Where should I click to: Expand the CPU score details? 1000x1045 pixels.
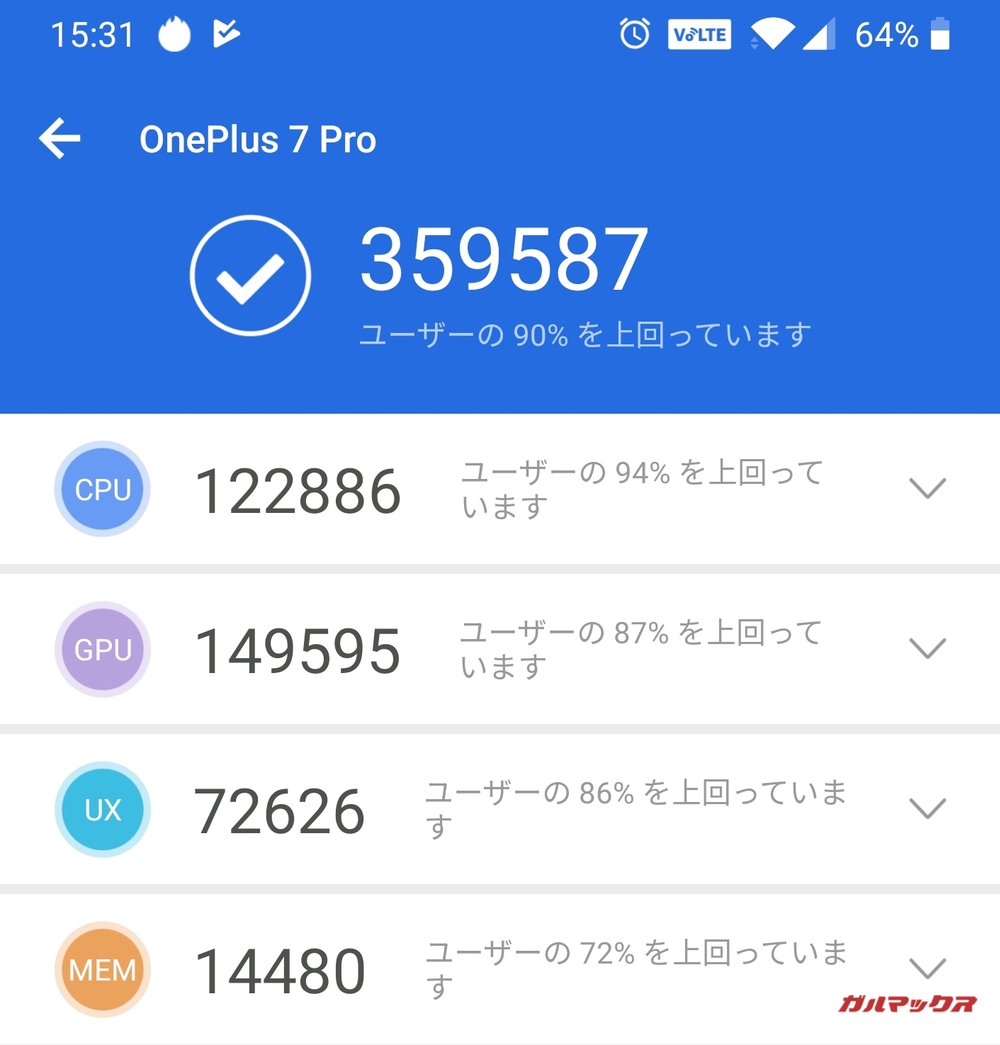[x=928, y=489]
